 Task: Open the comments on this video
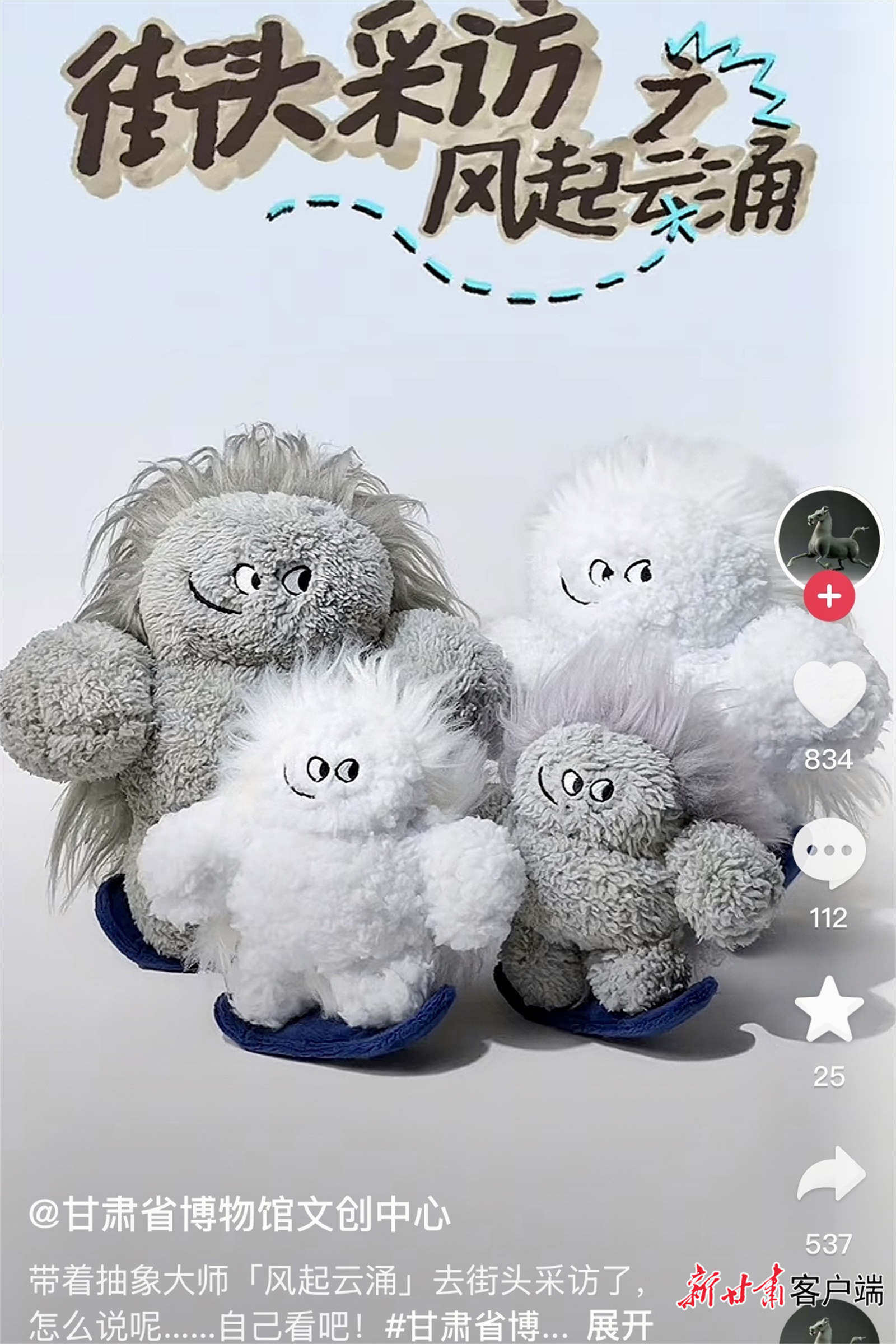pos(829,851)
